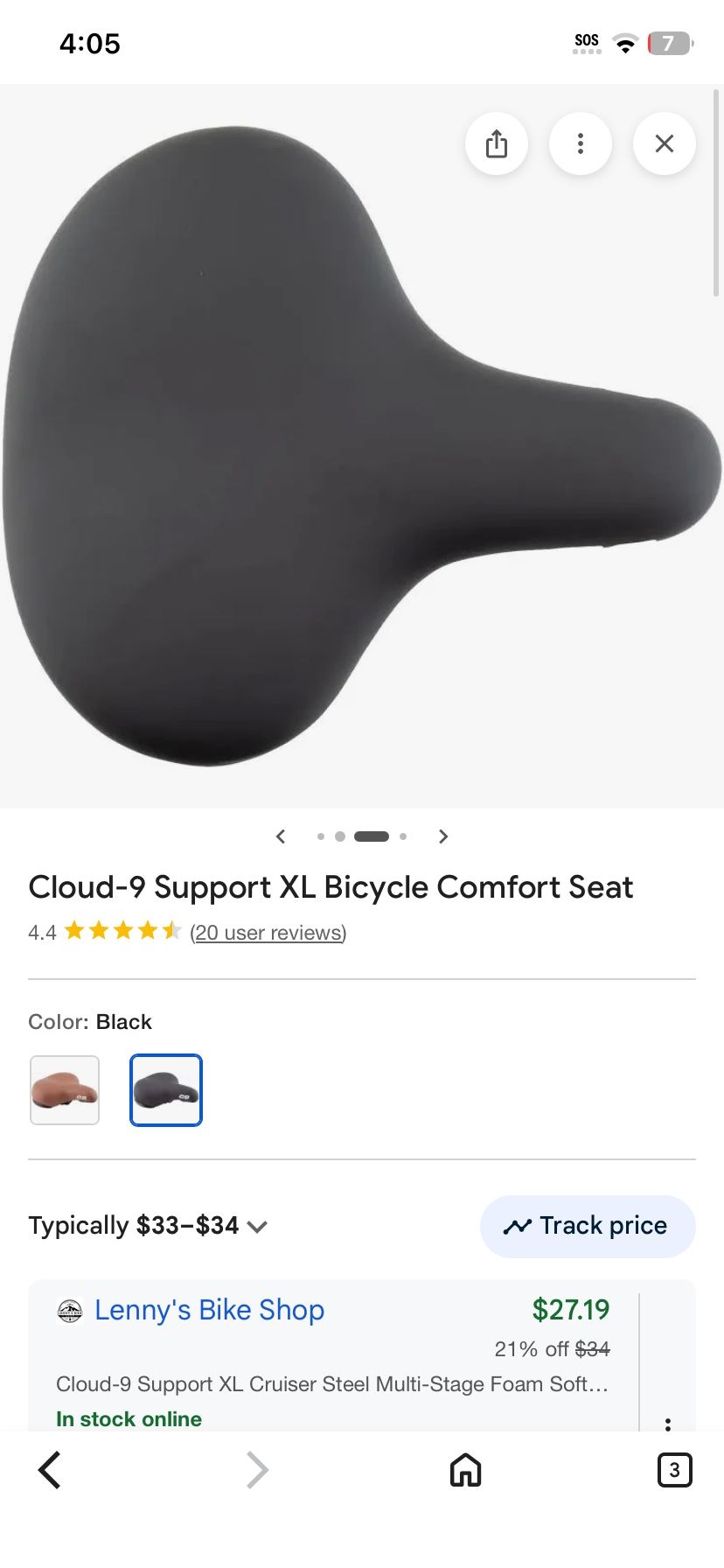Track price for this seat
The width and height of the screenshot is (724, 1568).
[x=588, y=1226]
